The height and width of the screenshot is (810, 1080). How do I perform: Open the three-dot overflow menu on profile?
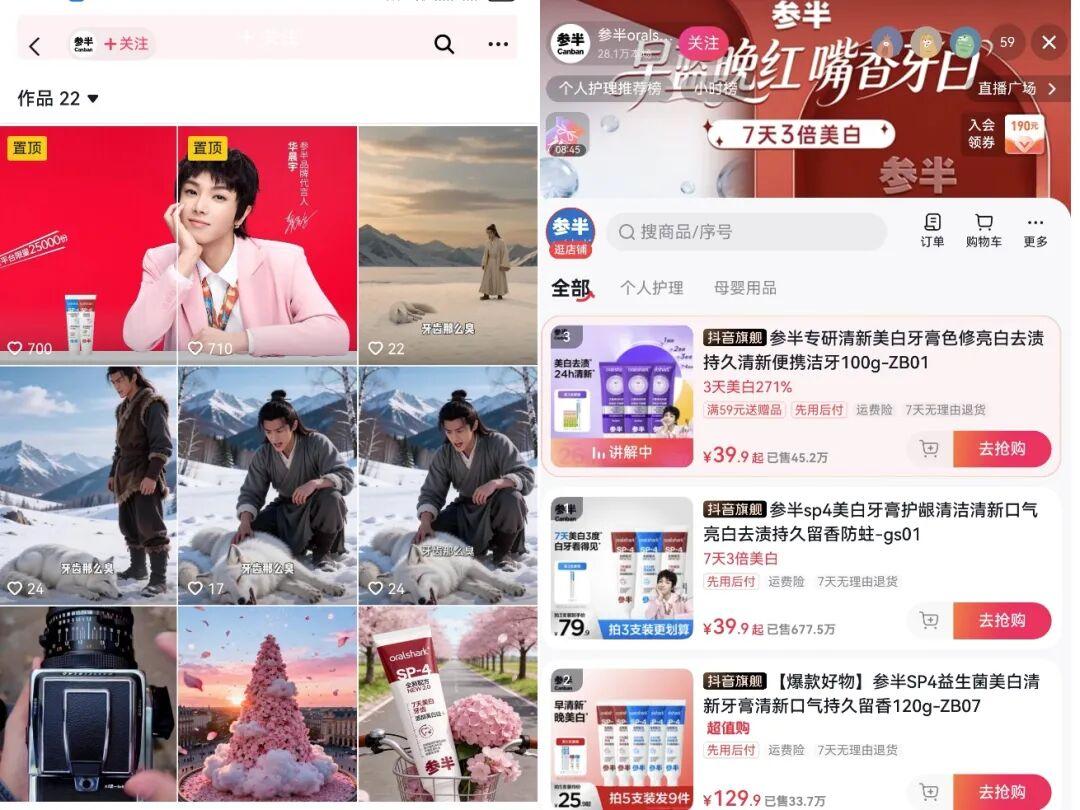point(498,44)
